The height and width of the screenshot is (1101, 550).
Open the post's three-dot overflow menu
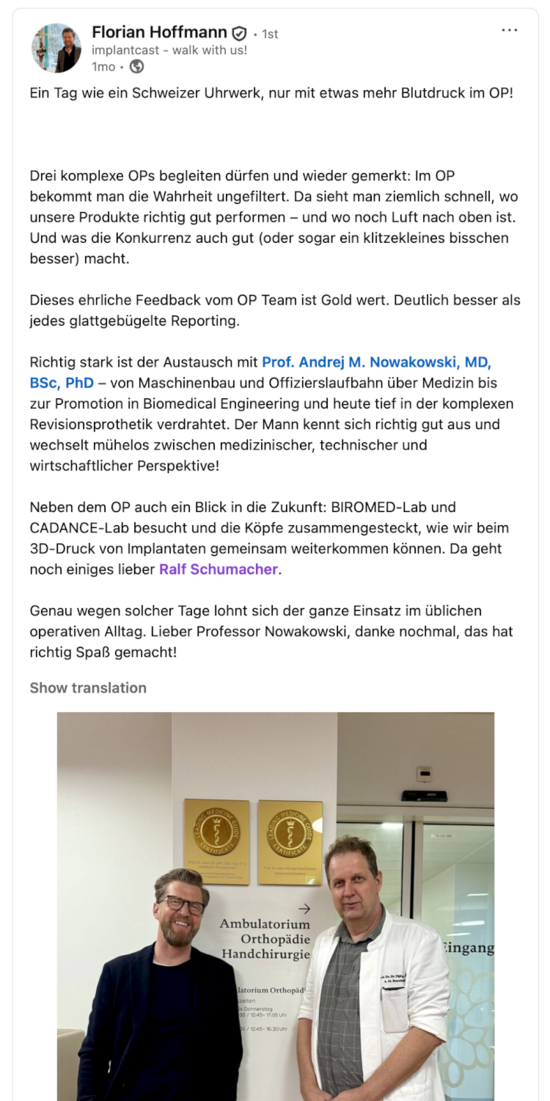pyautogui.click(x=509, y=30)
